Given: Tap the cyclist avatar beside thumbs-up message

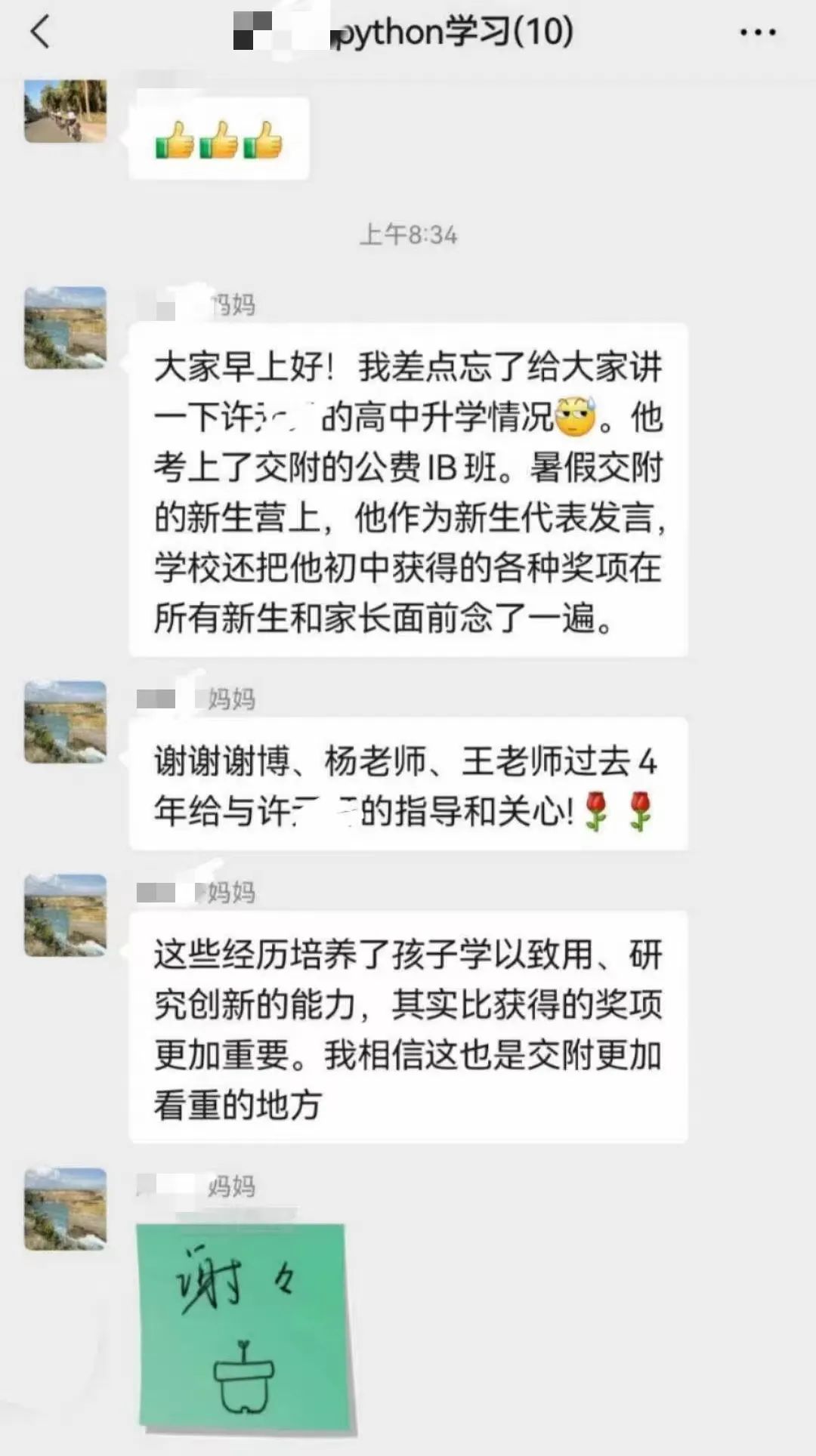Looking at the screenshot, I should coord(66,111).
